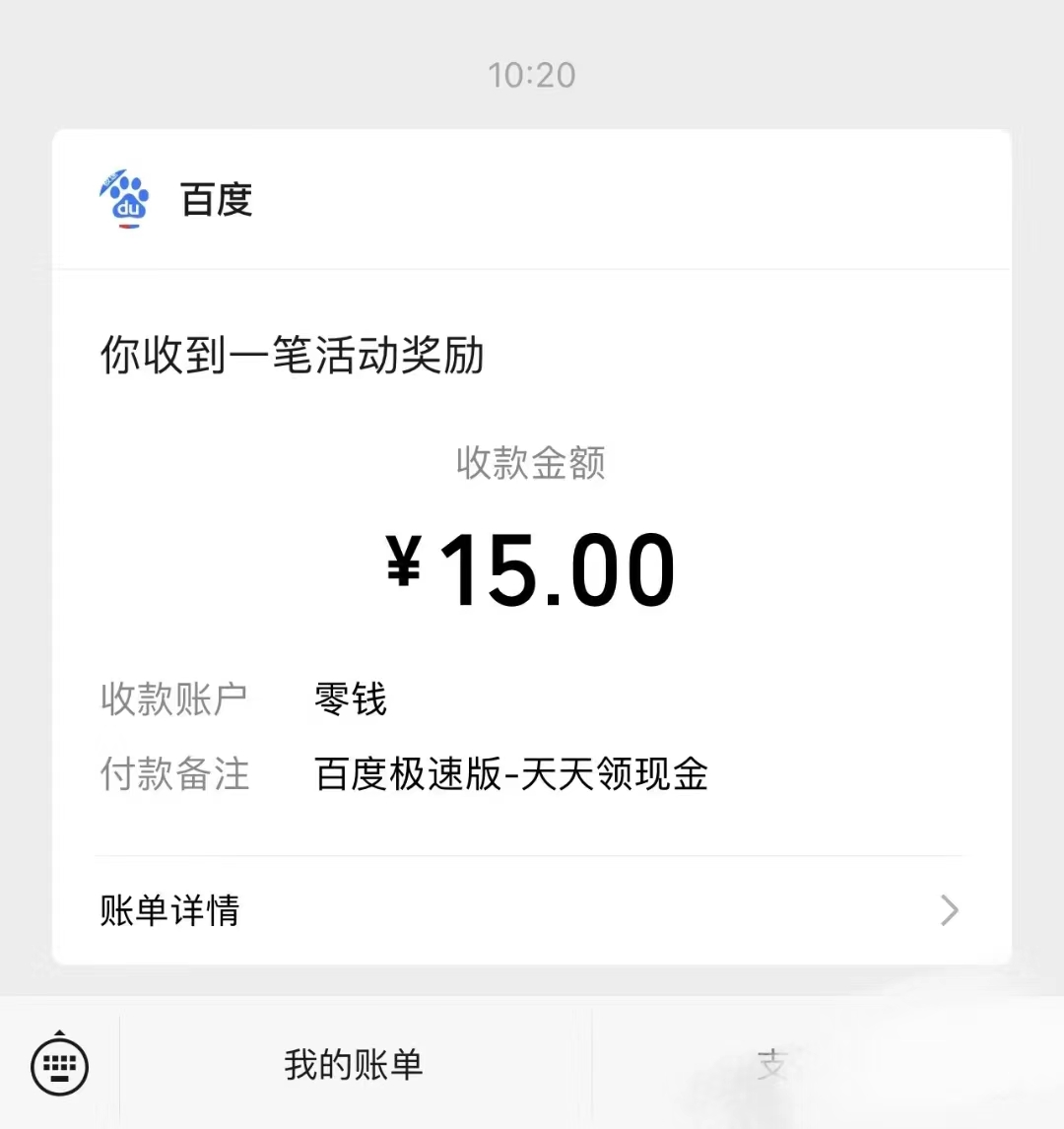Tap the icon inside the bottom toolbar circle
This screenshot has height=1129, width=1064.
(59, 1066)
